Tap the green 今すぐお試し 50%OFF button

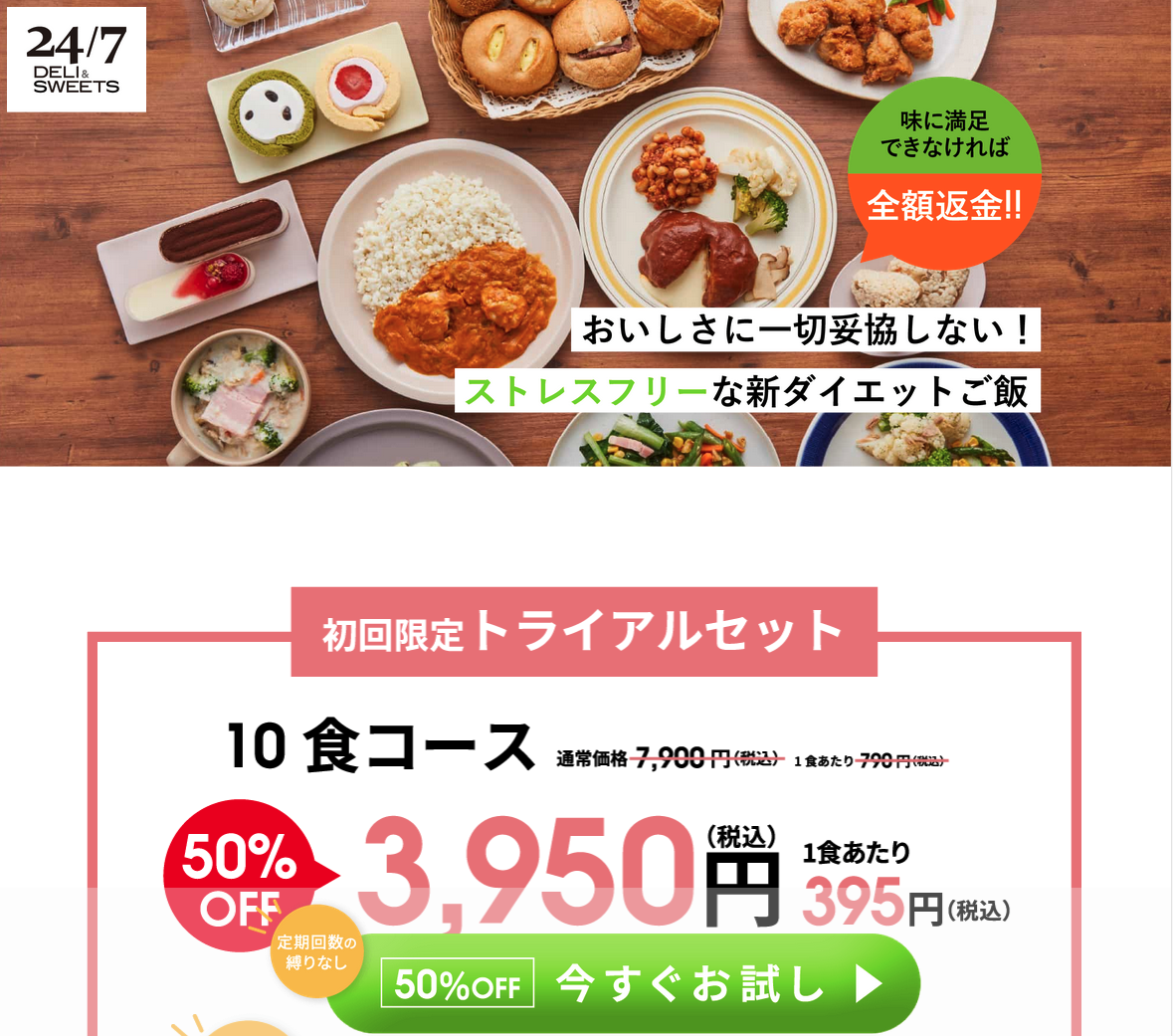625,983
